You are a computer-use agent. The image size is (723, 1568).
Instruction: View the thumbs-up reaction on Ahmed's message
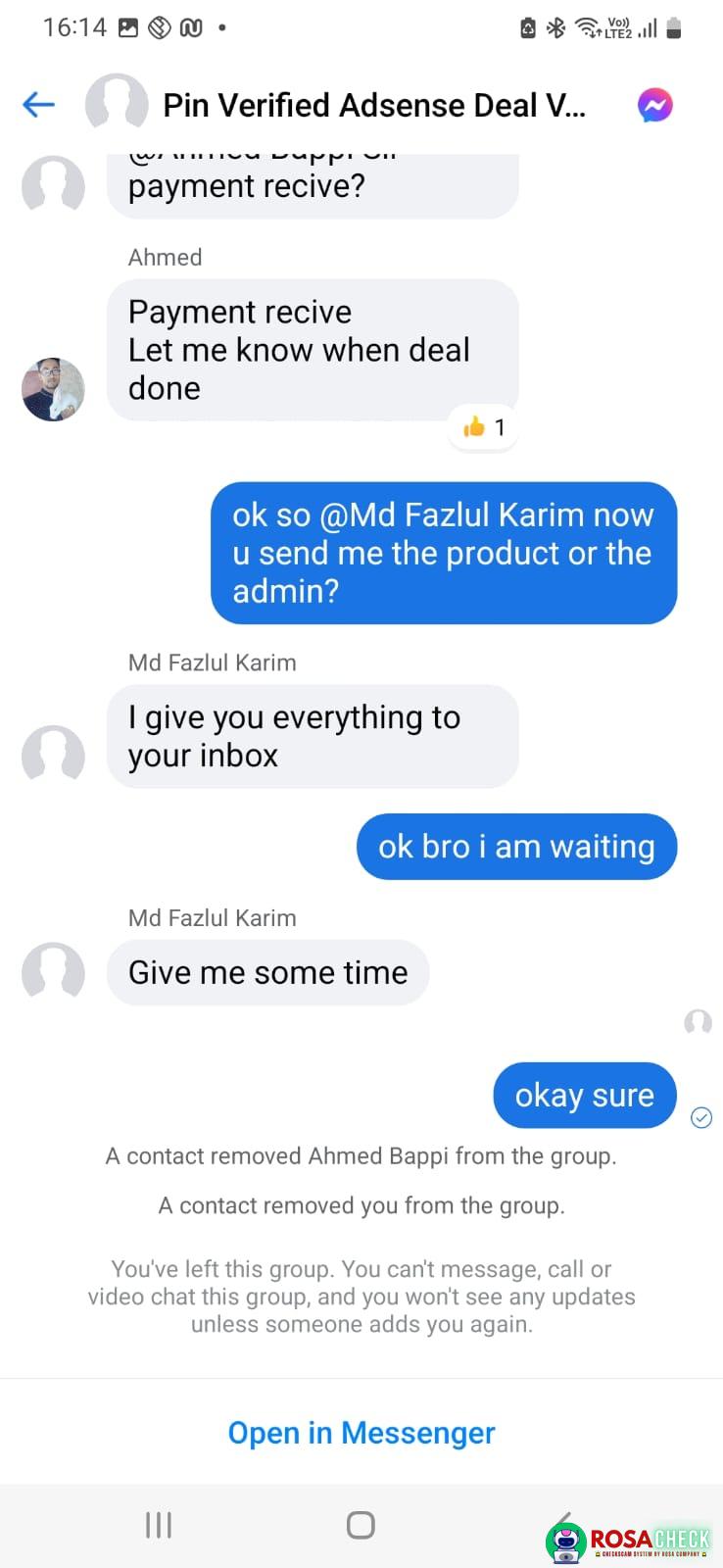(484, 427)
